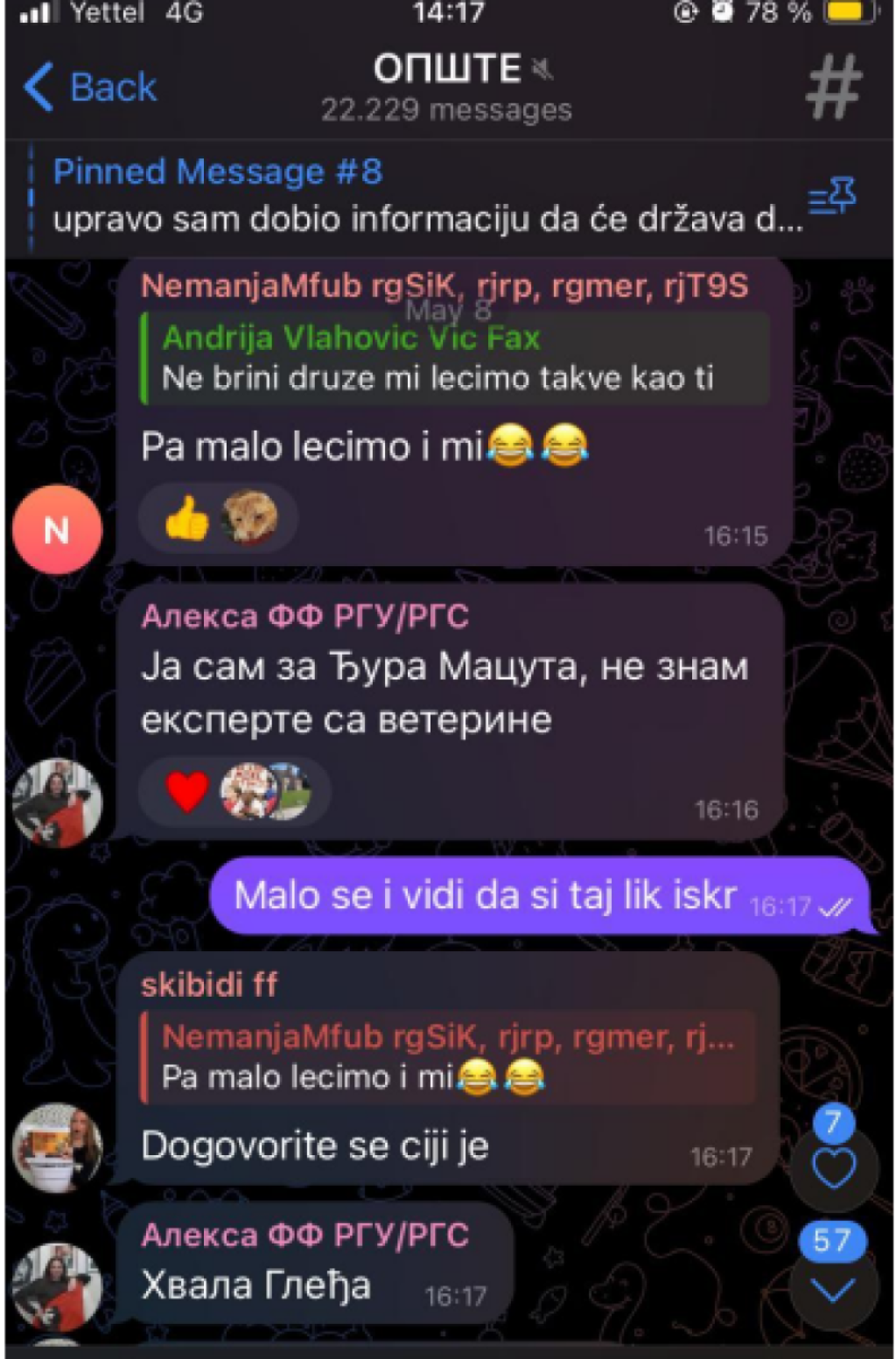Open NemanjaMfub's profile avatar
896x1359 pixels.
[x=57, y=529]
